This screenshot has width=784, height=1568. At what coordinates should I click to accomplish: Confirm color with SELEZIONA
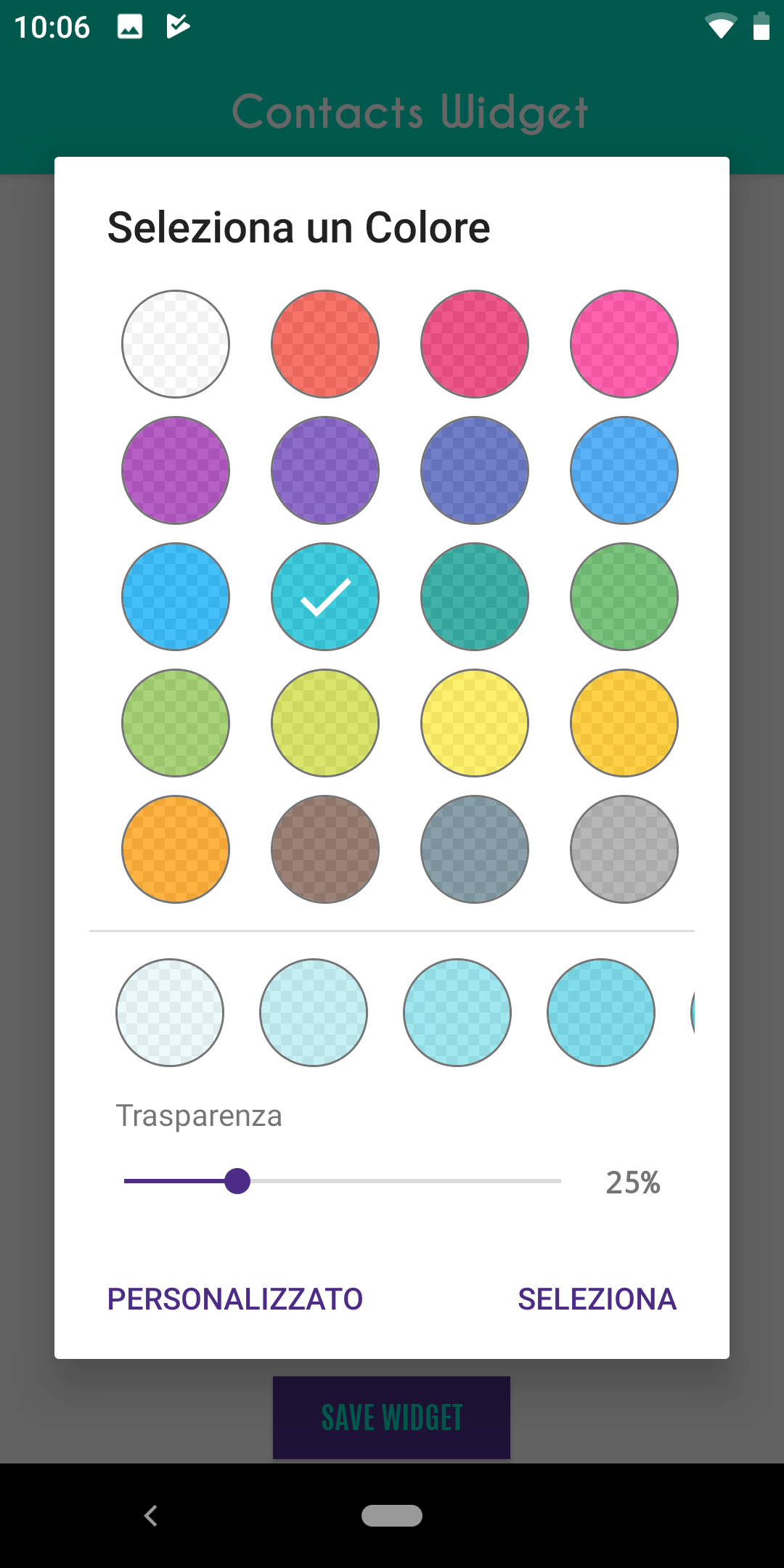point(597,1299)
